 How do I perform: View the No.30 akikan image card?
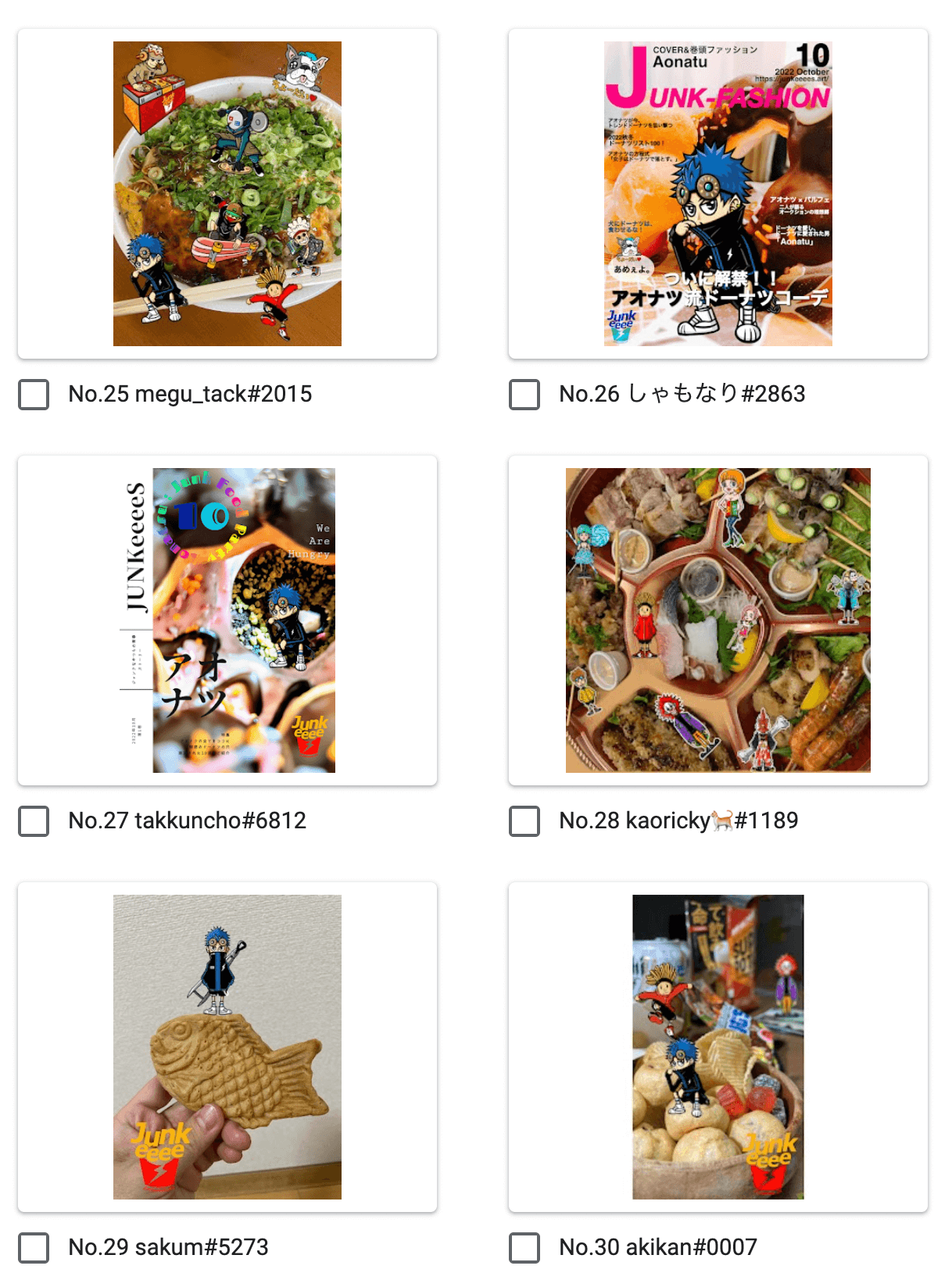(x=718, y=1047)
